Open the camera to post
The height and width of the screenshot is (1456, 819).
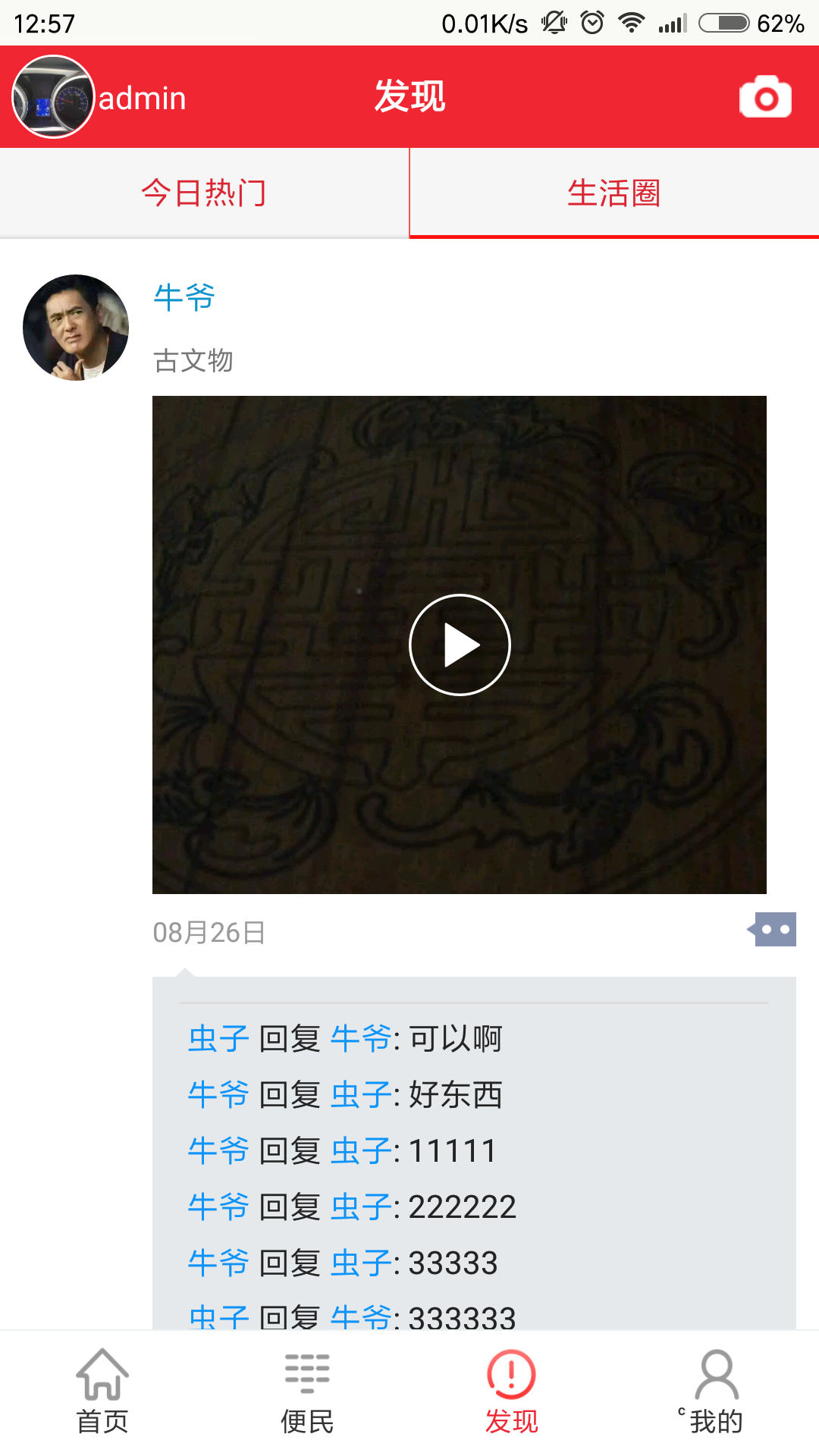tap(765, 97)
